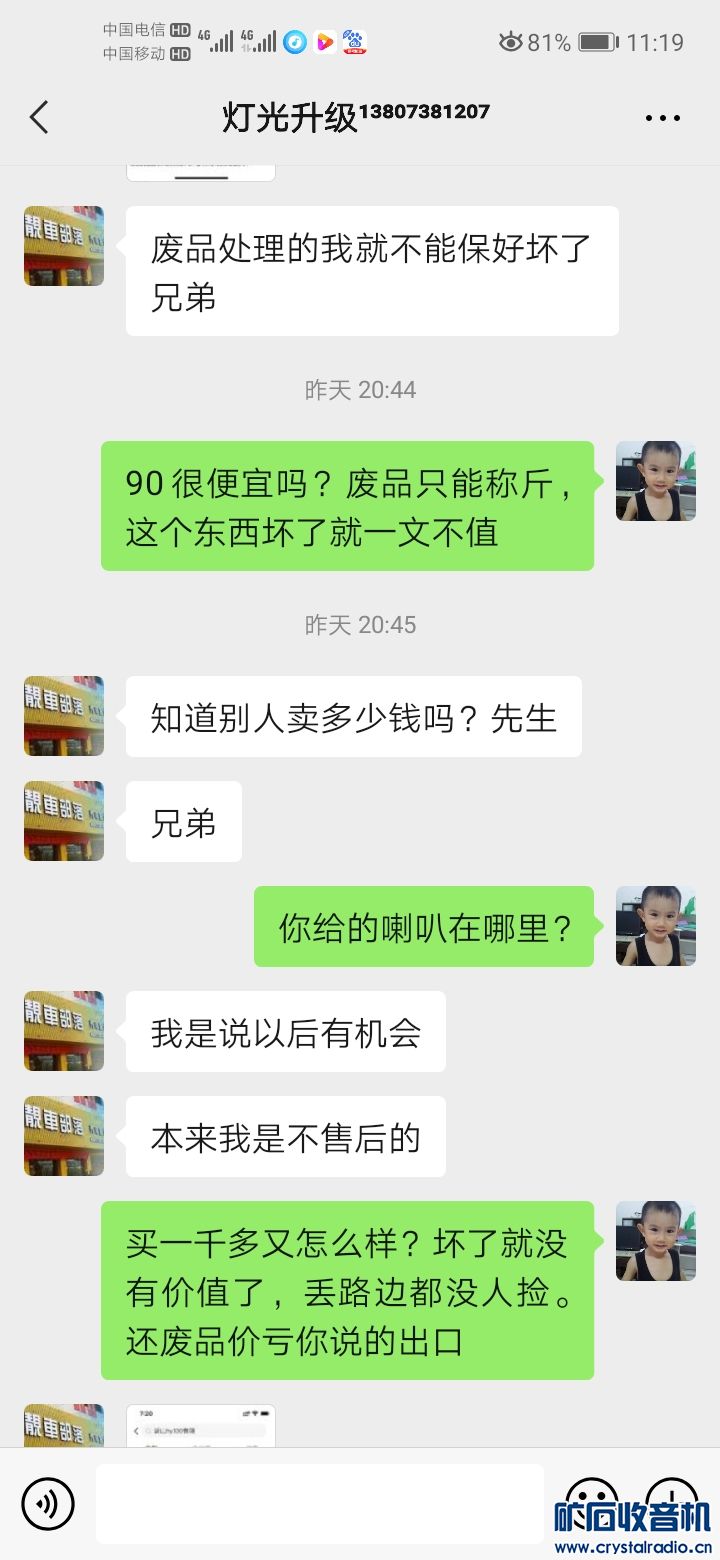Open my avatar beside 90很便宜吗 message

click(655, 481)
